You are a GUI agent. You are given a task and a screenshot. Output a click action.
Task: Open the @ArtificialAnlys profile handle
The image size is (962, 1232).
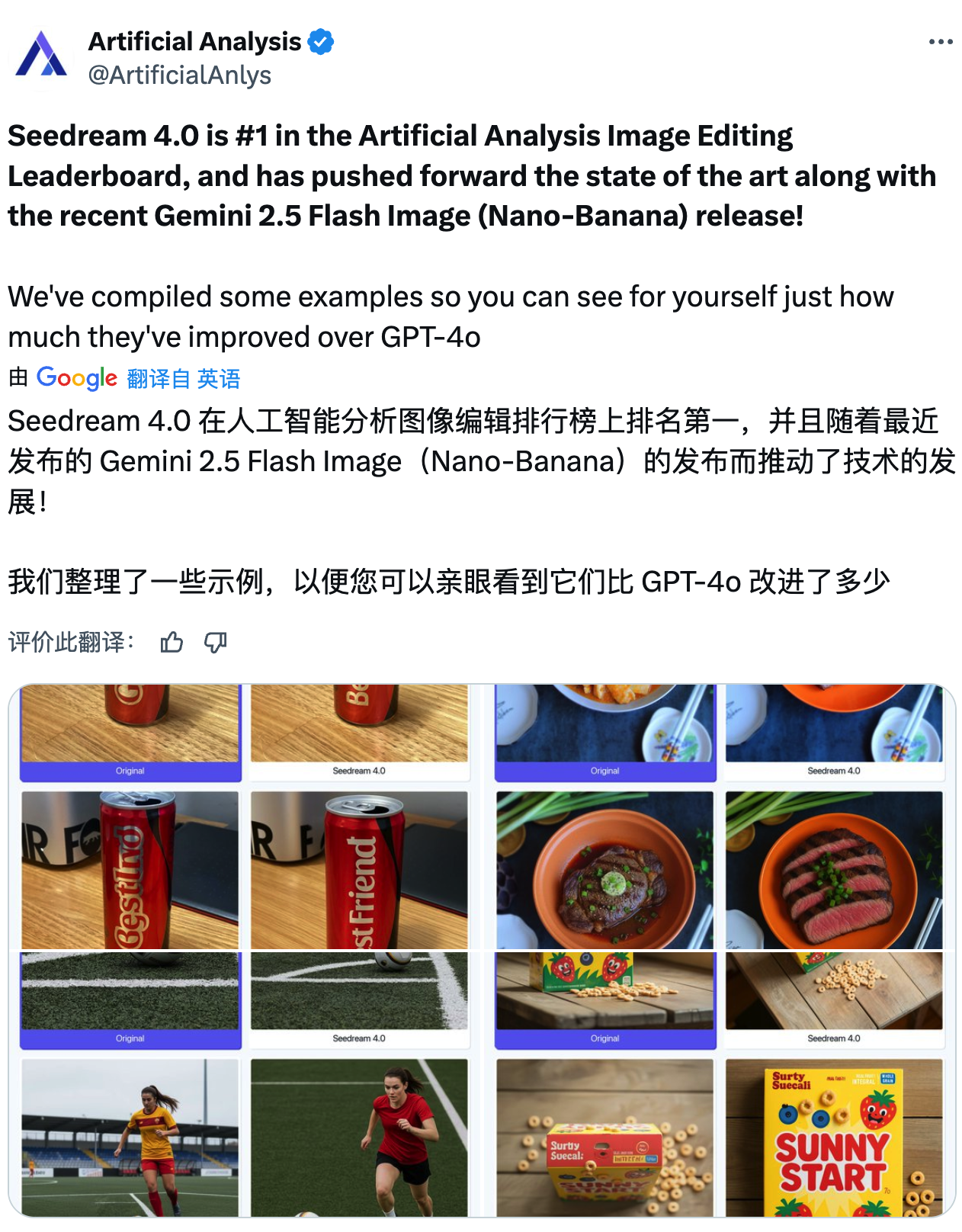[x=180, y=75]
